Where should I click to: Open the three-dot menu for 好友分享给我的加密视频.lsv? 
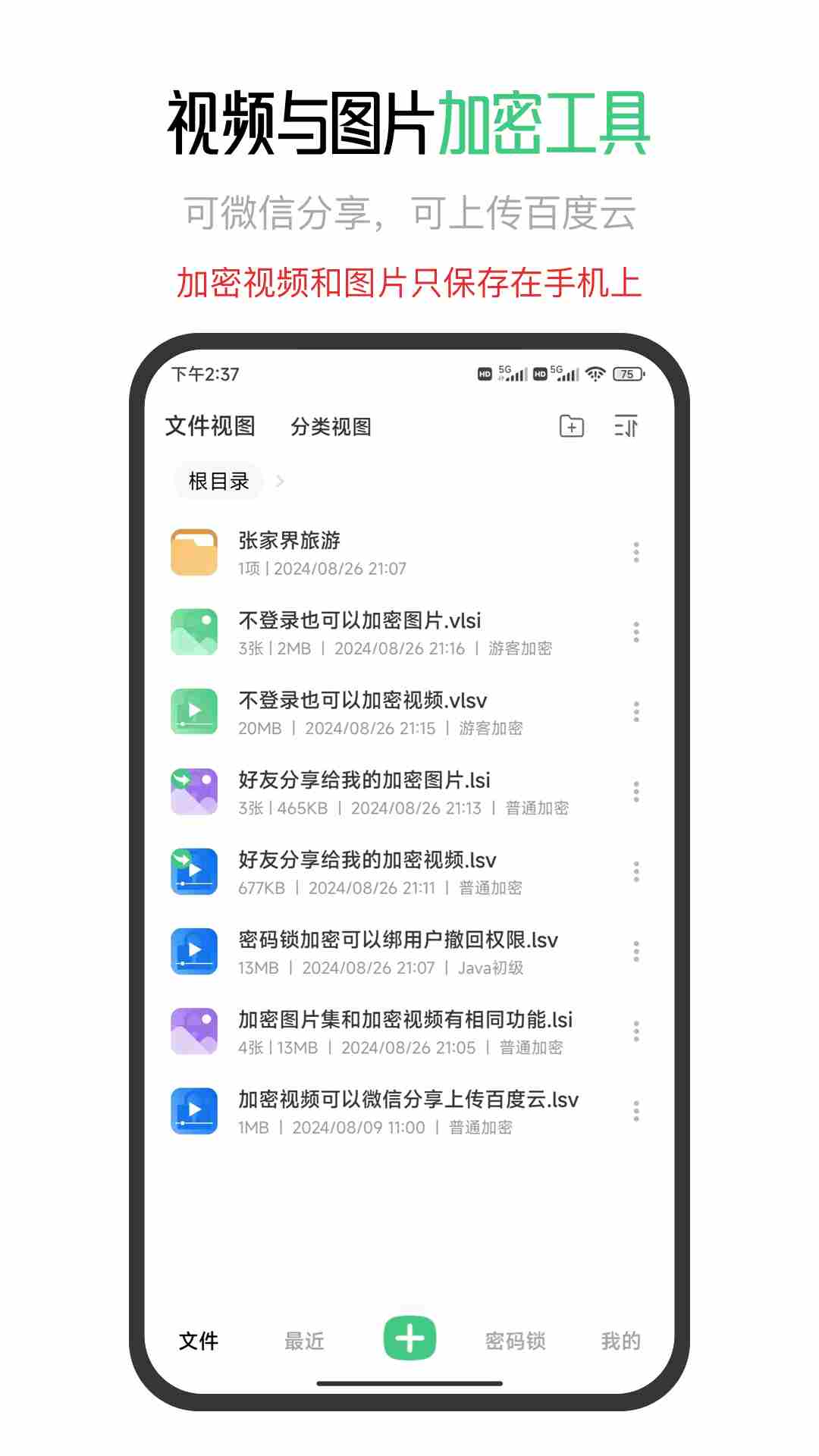tap(635, 871)
